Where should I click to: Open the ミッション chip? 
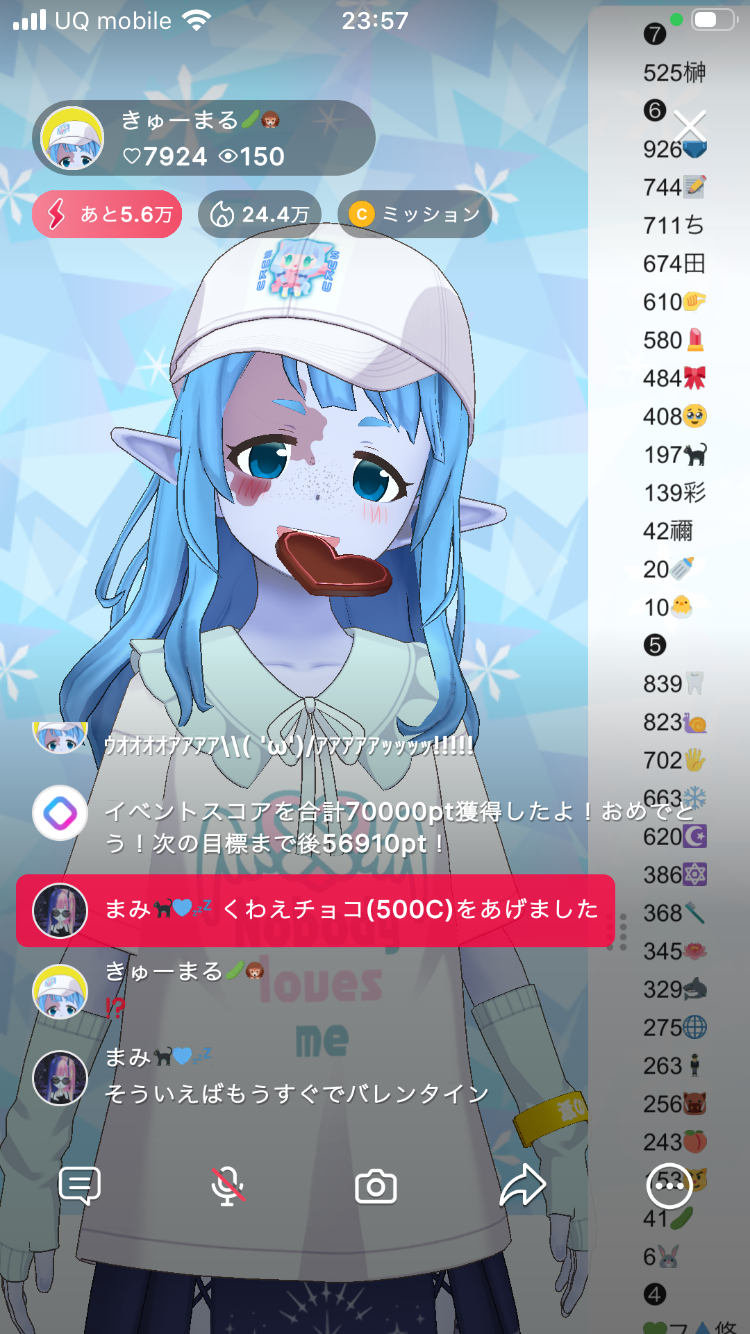click(x=414, y=214)
